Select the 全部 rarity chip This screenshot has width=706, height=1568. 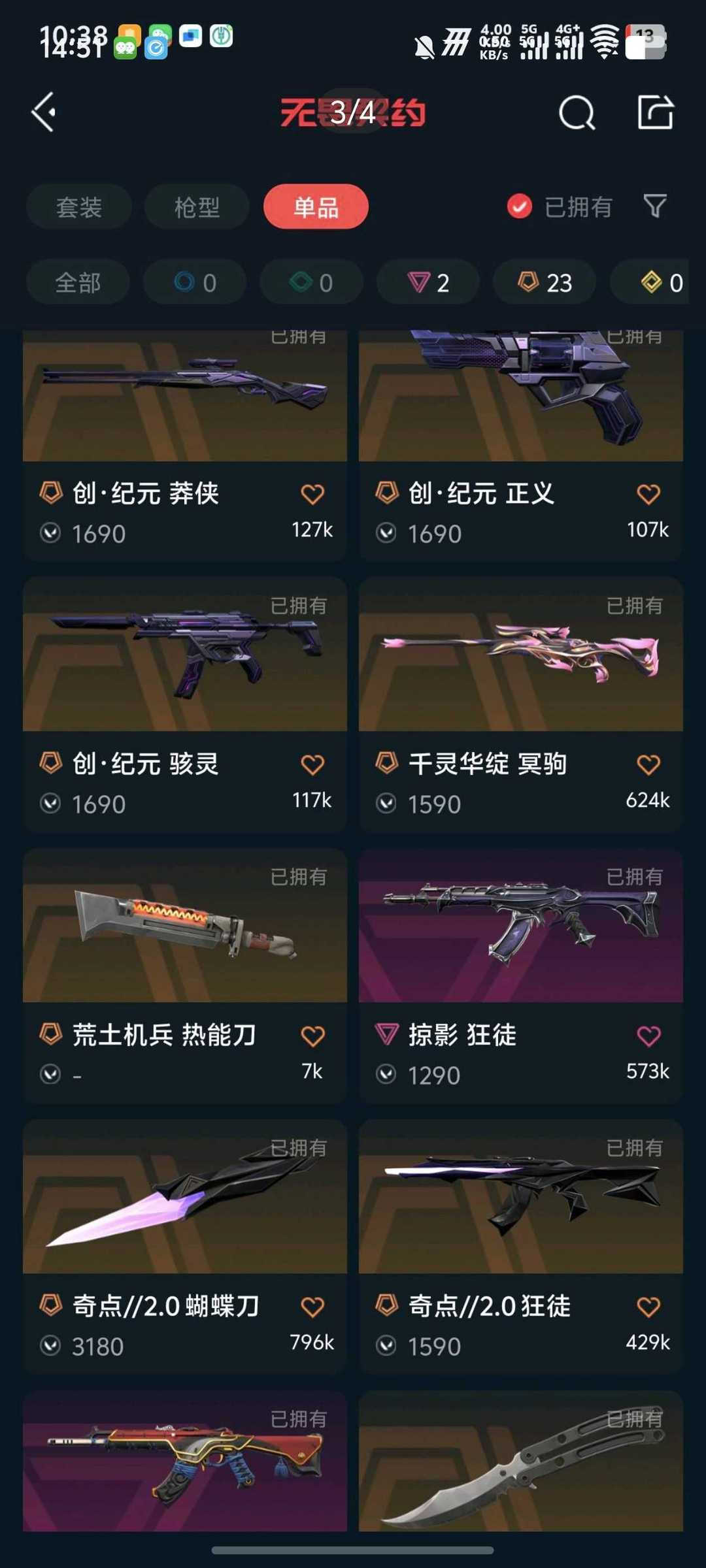78,282
